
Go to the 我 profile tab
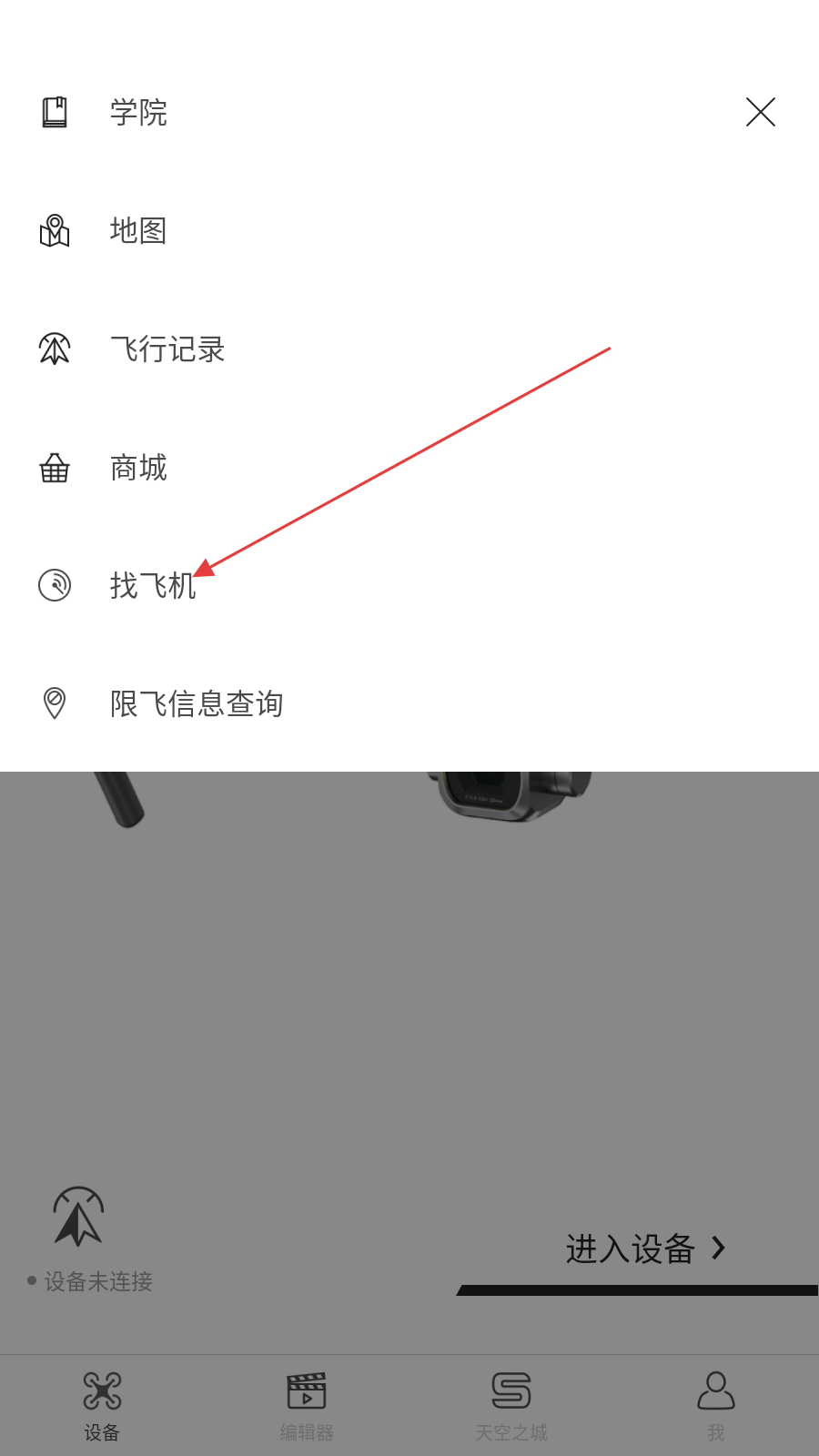tap(716, 1406)
